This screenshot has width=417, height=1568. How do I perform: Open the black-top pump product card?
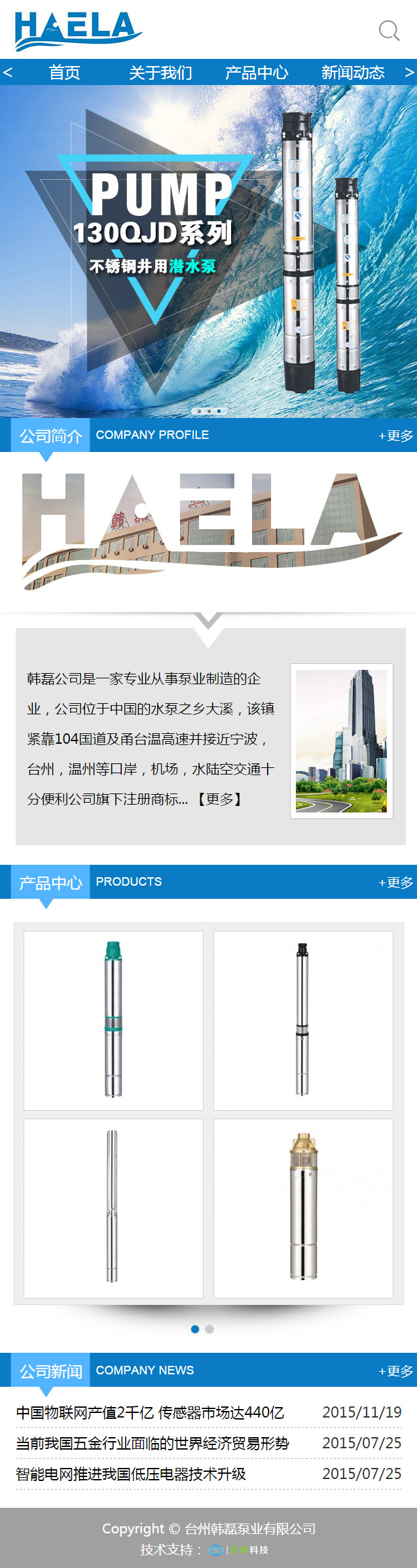pos(303,1020)
